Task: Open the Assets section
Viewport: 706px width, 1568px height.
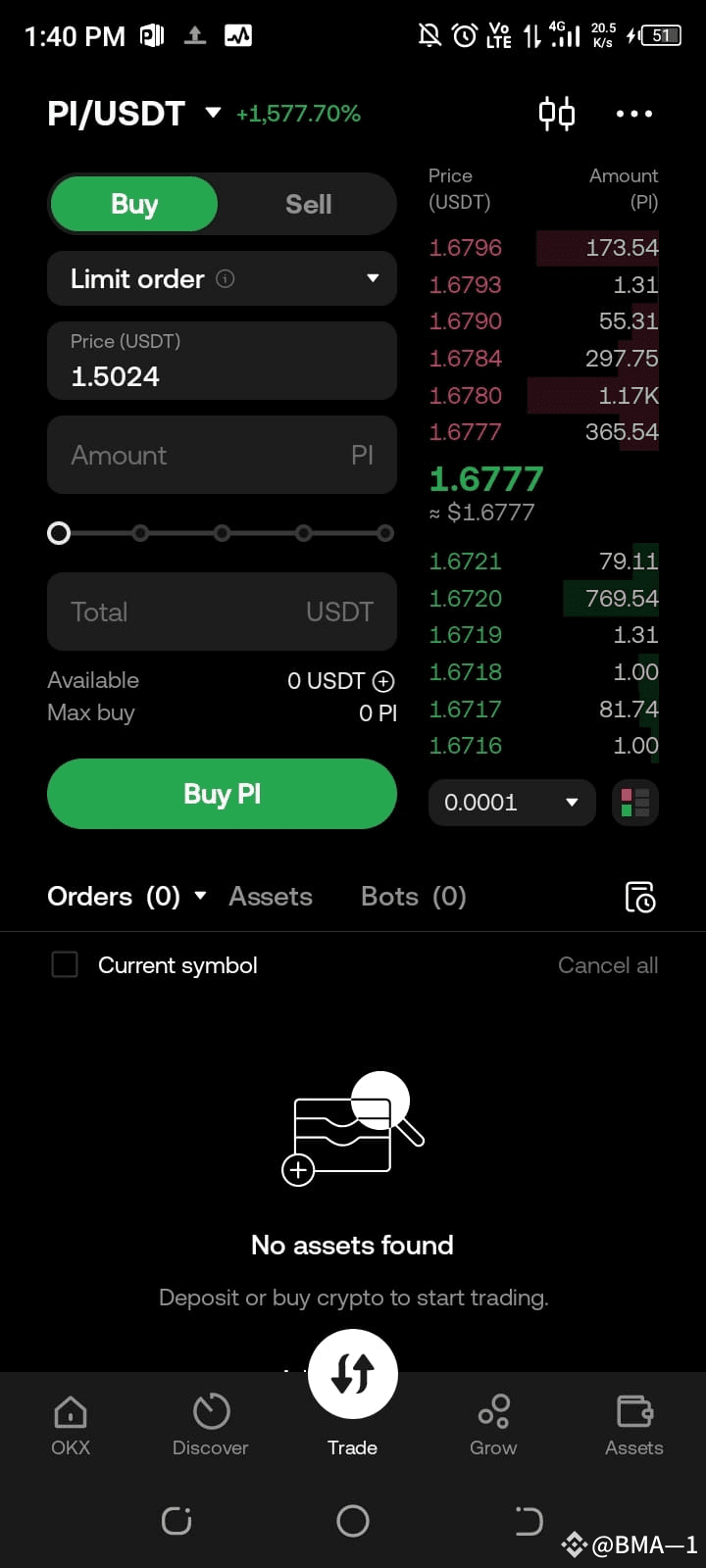Action: click(633, 1426)
